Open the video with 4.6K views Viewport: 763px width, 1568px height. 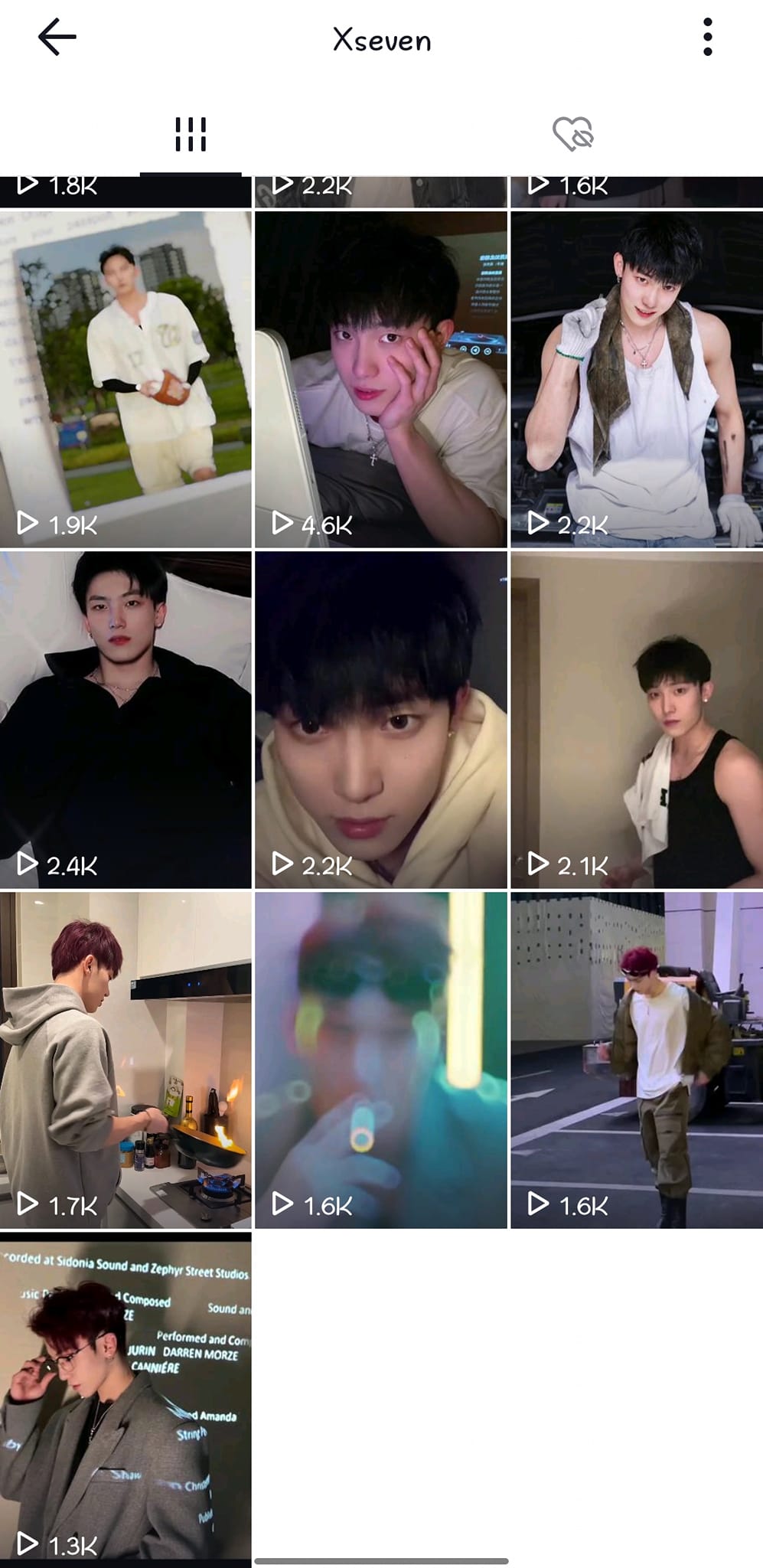pos(381,380)
